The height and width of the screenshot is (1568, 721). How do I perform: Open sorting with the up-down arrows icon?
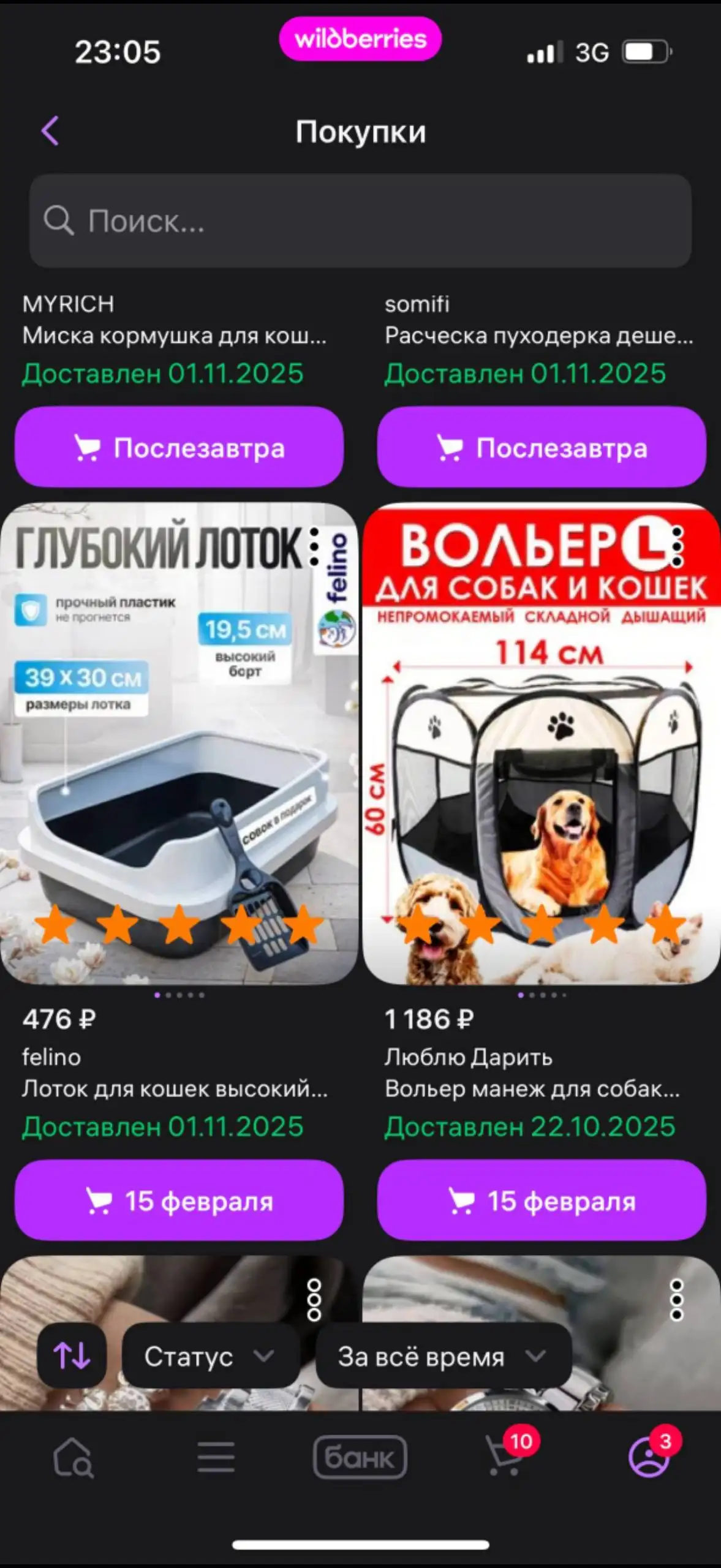pyautogui.click(x=72, y=1355)
